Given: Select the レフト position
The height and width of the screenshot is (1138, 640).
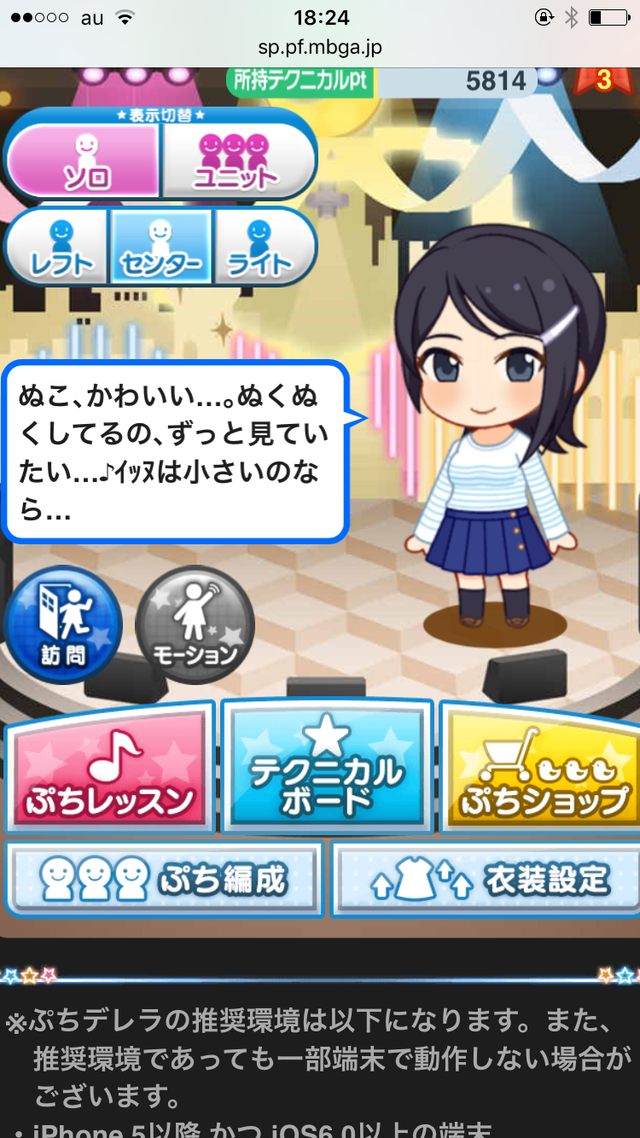Looking at the screenshot, I should [60, 246].
